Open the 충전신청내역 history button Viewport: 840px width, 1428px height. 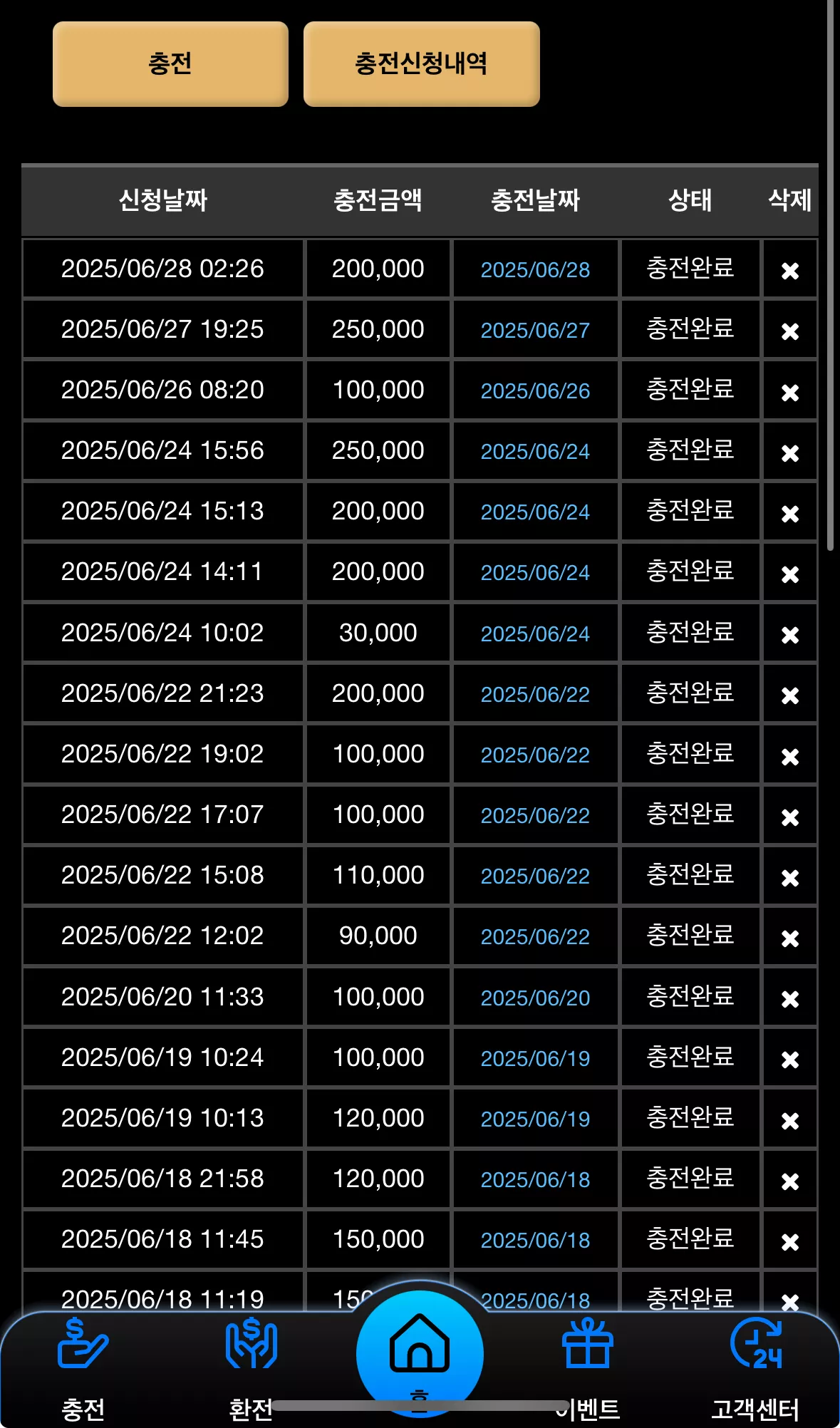(x=421, y=64)
